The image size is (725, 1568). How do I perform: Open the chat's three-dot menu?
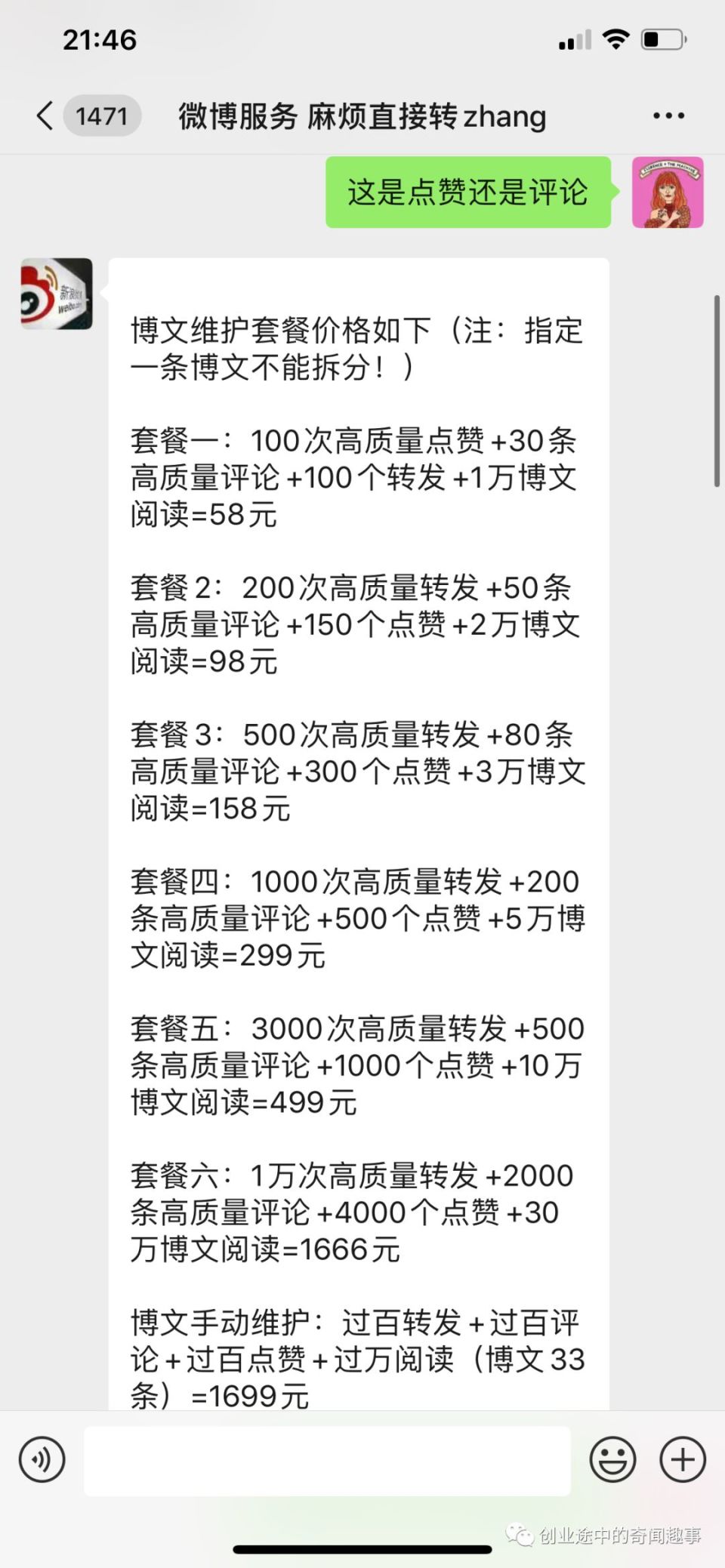click(x=668, y=116)
